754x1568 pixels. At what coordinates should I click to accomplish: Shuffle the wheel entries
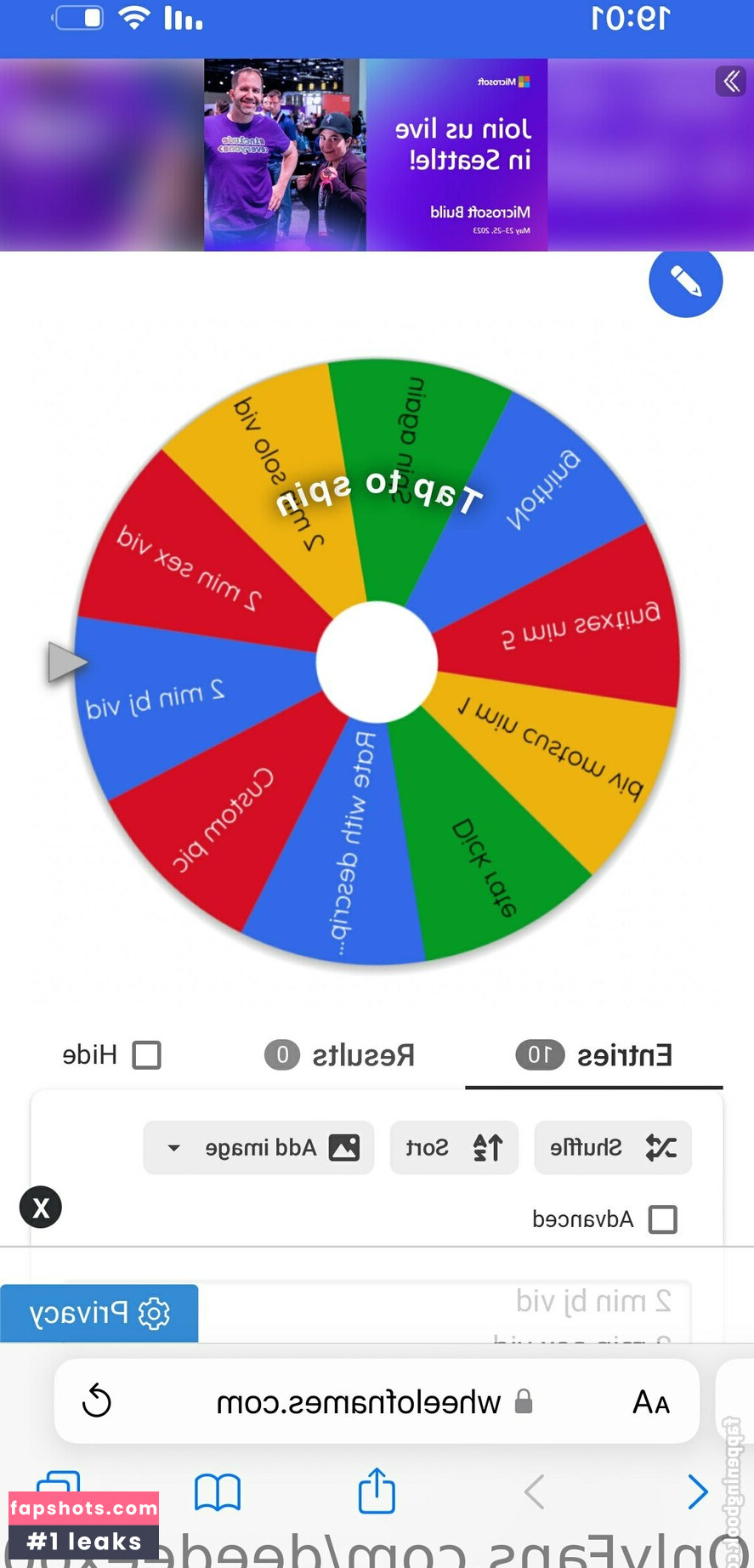pos(613,1148)
